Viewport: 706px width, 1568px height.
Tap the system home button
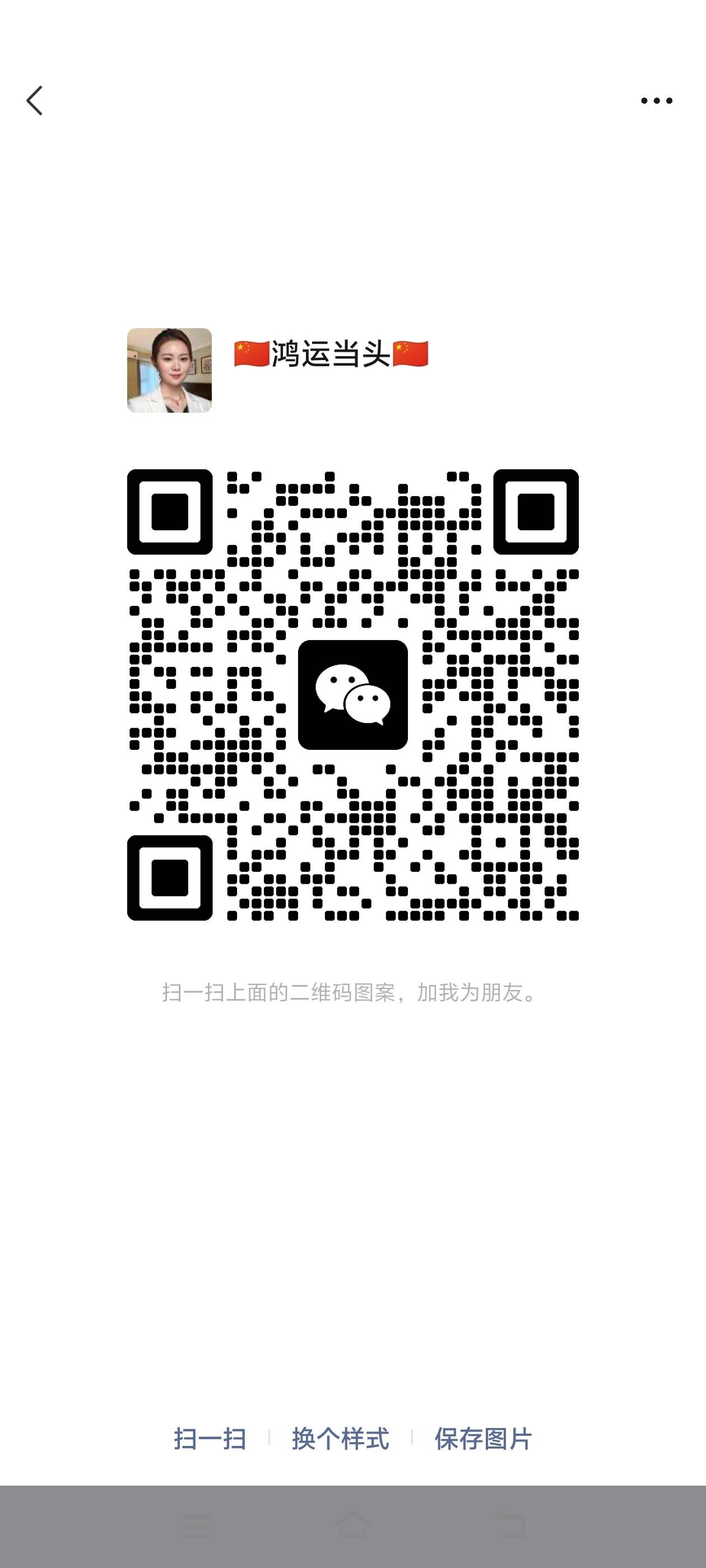pos(352,1527)
